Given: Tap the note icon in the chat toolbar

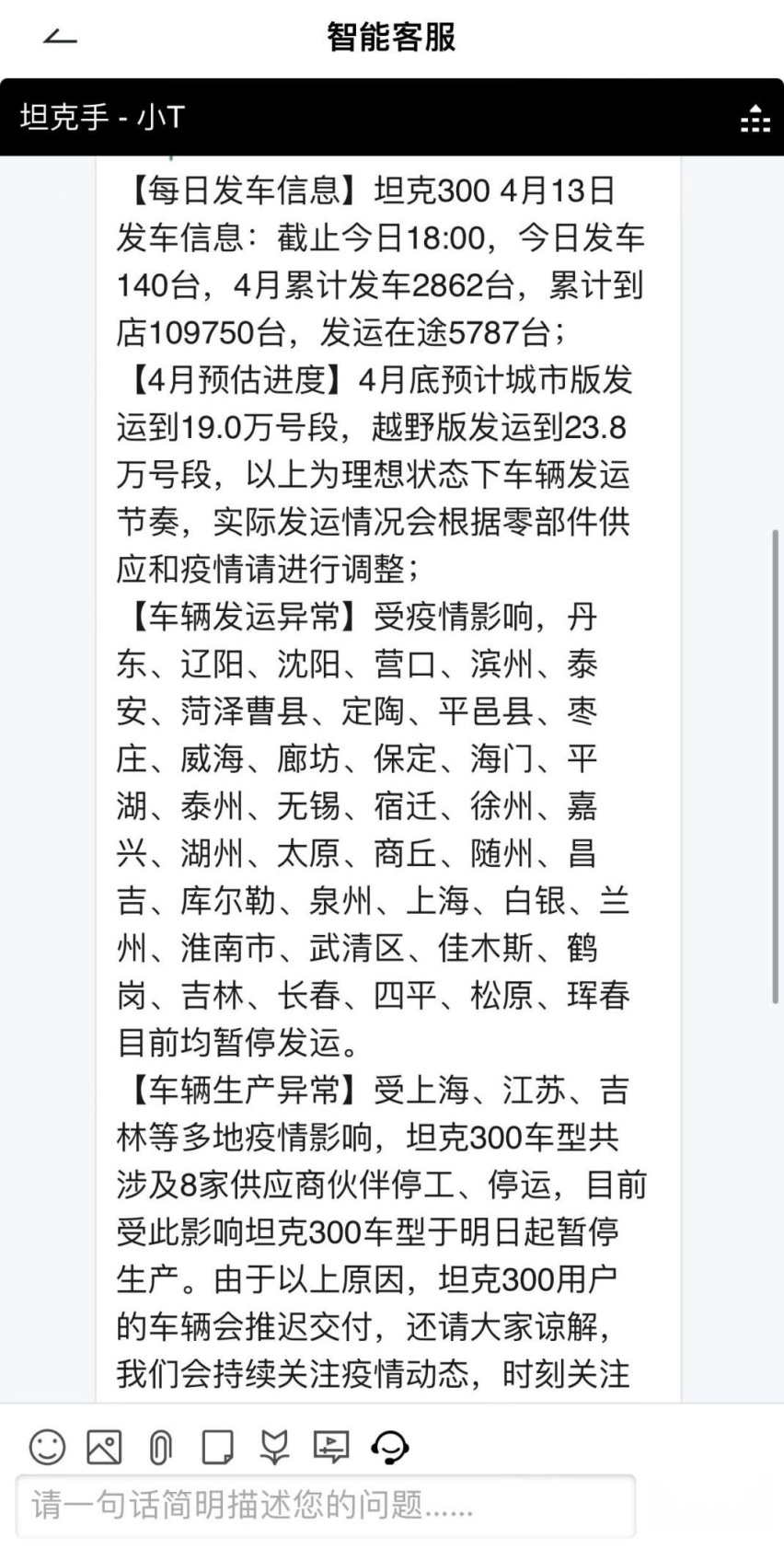Looking at the screenshot, I should [x=217, y=1447].
